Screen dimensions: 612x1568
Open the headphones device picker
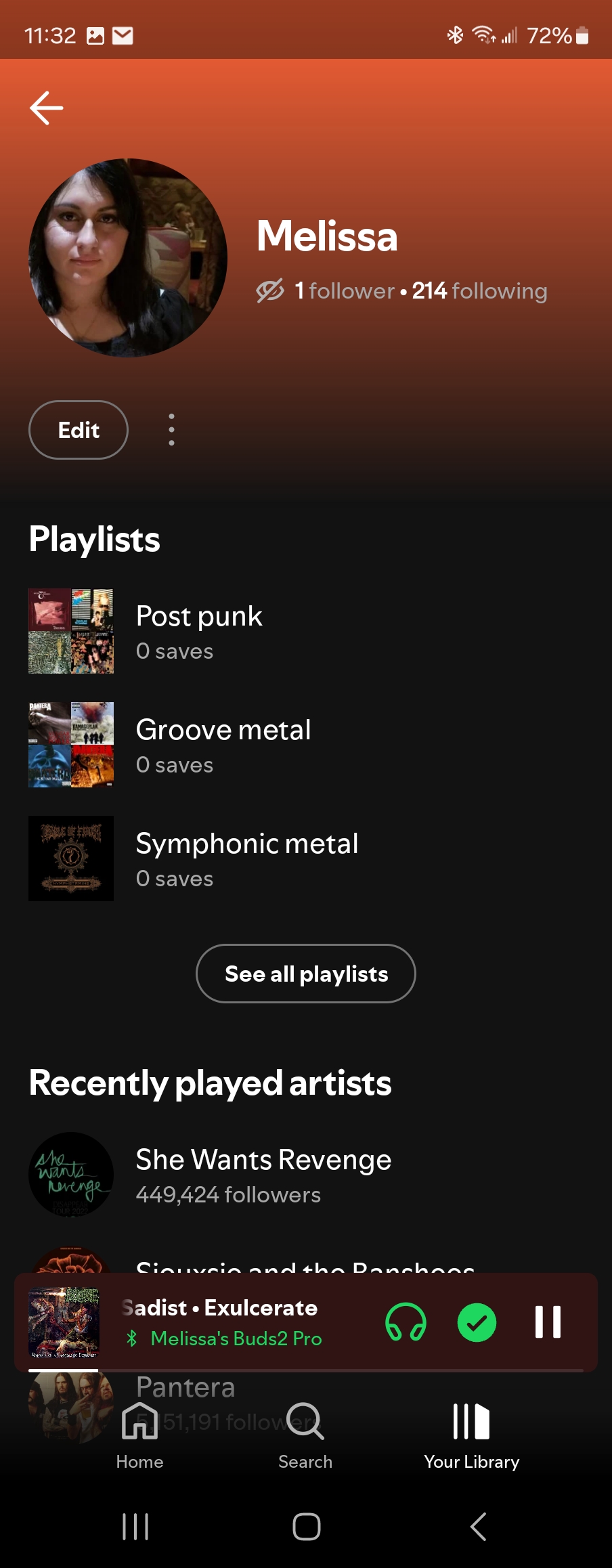coord(406,1322)
